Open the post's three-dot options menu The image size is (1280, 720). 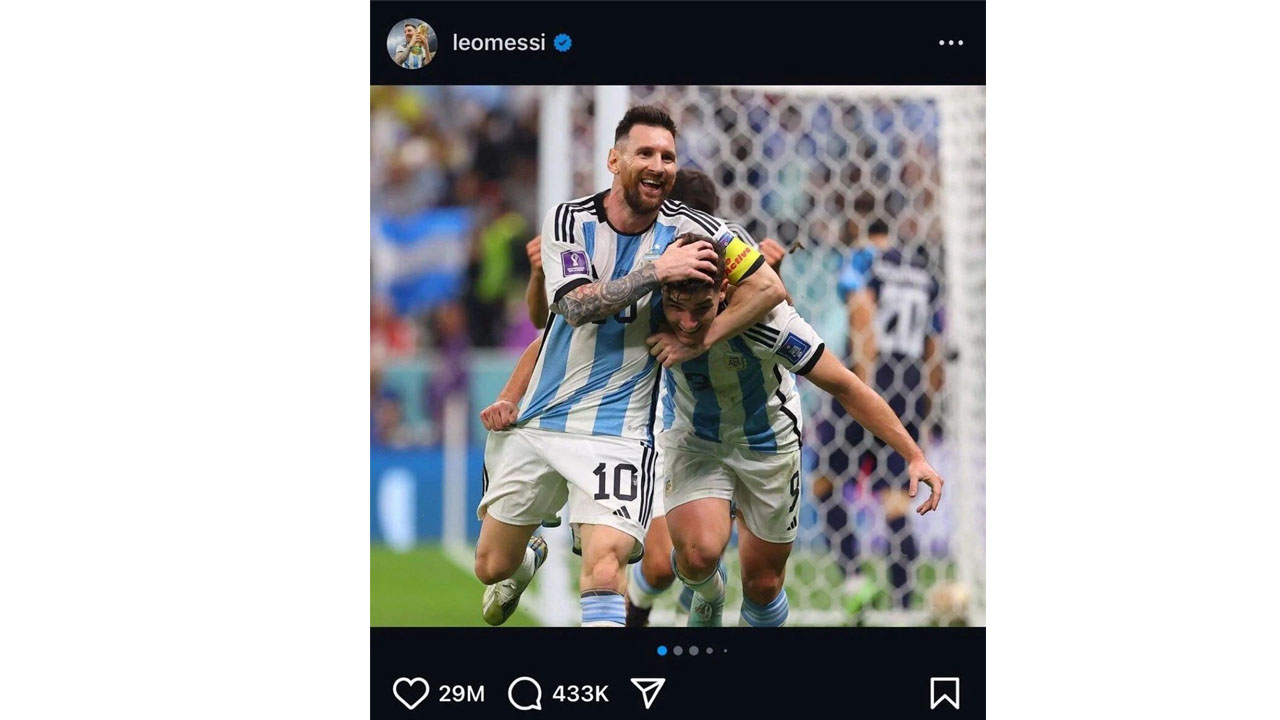point(950,43)
